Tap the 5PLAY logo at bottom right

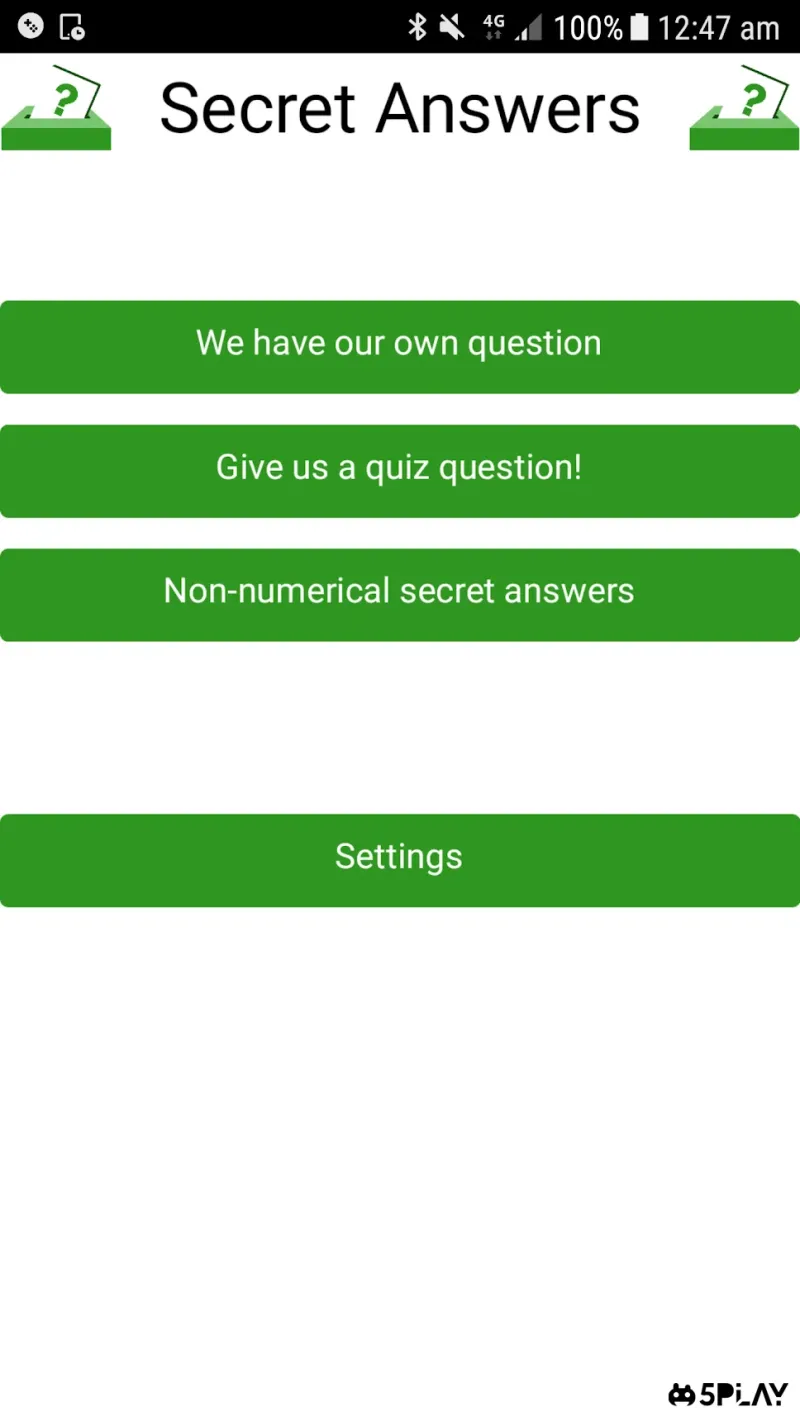coord(725,1392)
